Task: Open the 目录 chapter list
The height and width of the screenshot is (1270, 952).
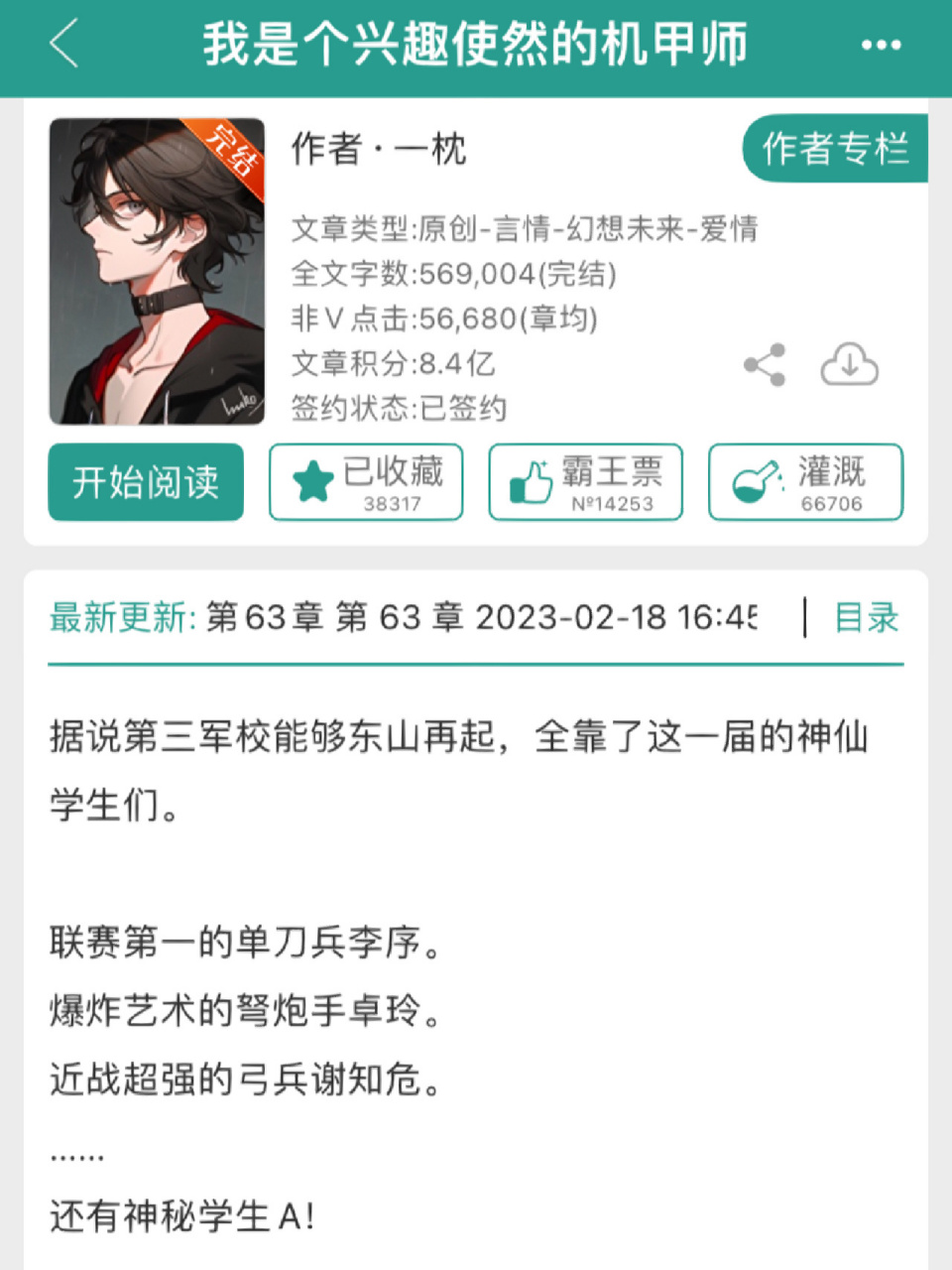Action: click(x=867, y=617)
